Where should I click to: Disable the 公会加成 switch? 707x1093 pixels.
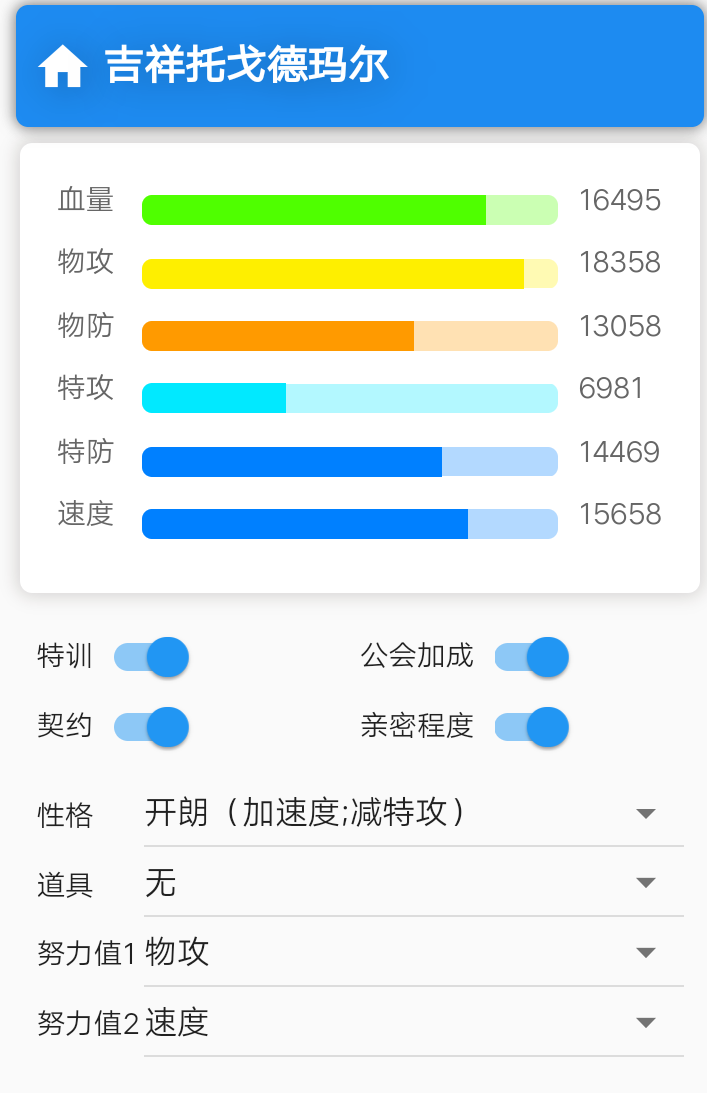[x=532, y=658]
